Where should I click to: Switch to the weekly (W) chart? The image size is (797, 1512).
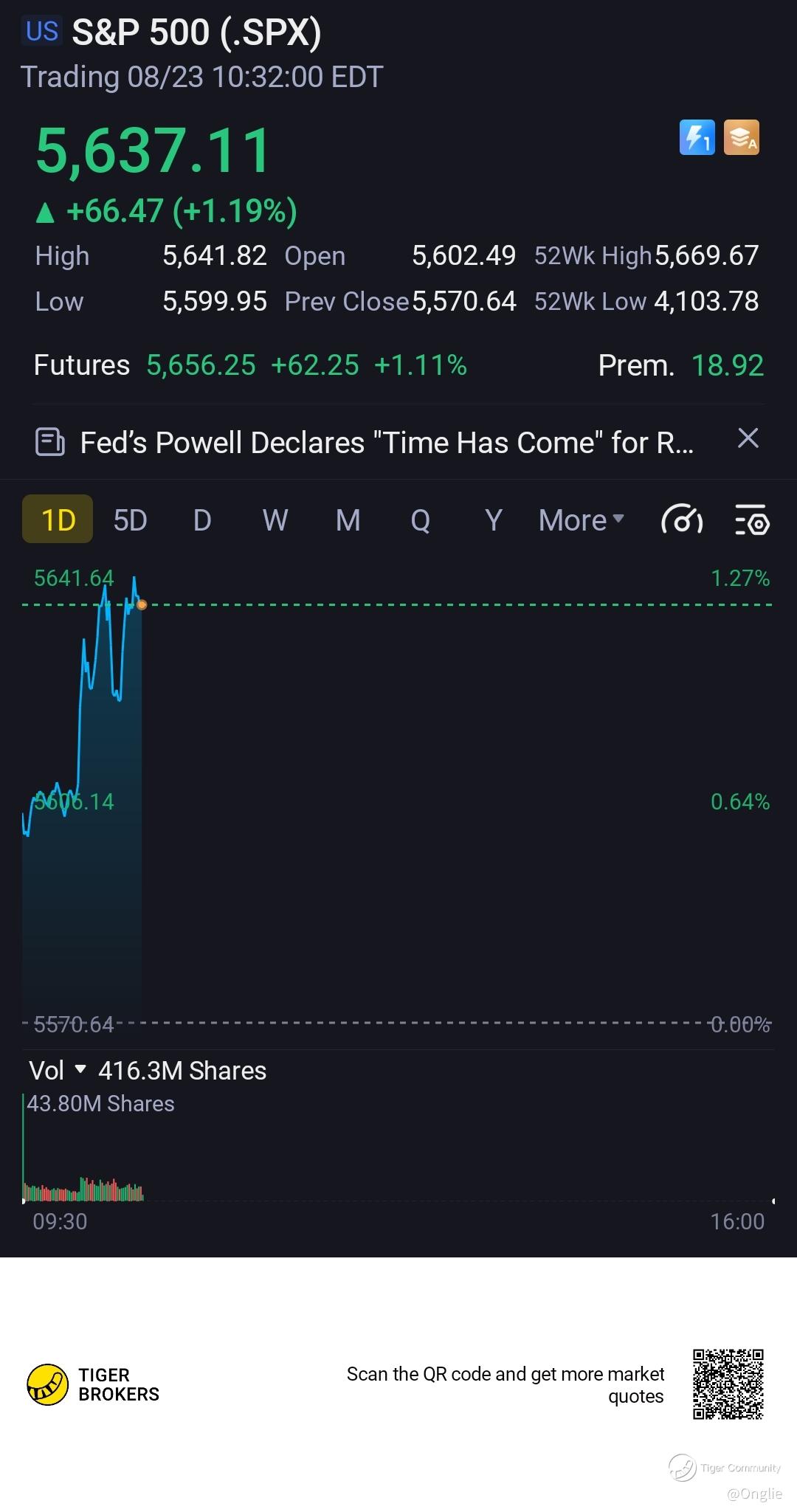275,520
